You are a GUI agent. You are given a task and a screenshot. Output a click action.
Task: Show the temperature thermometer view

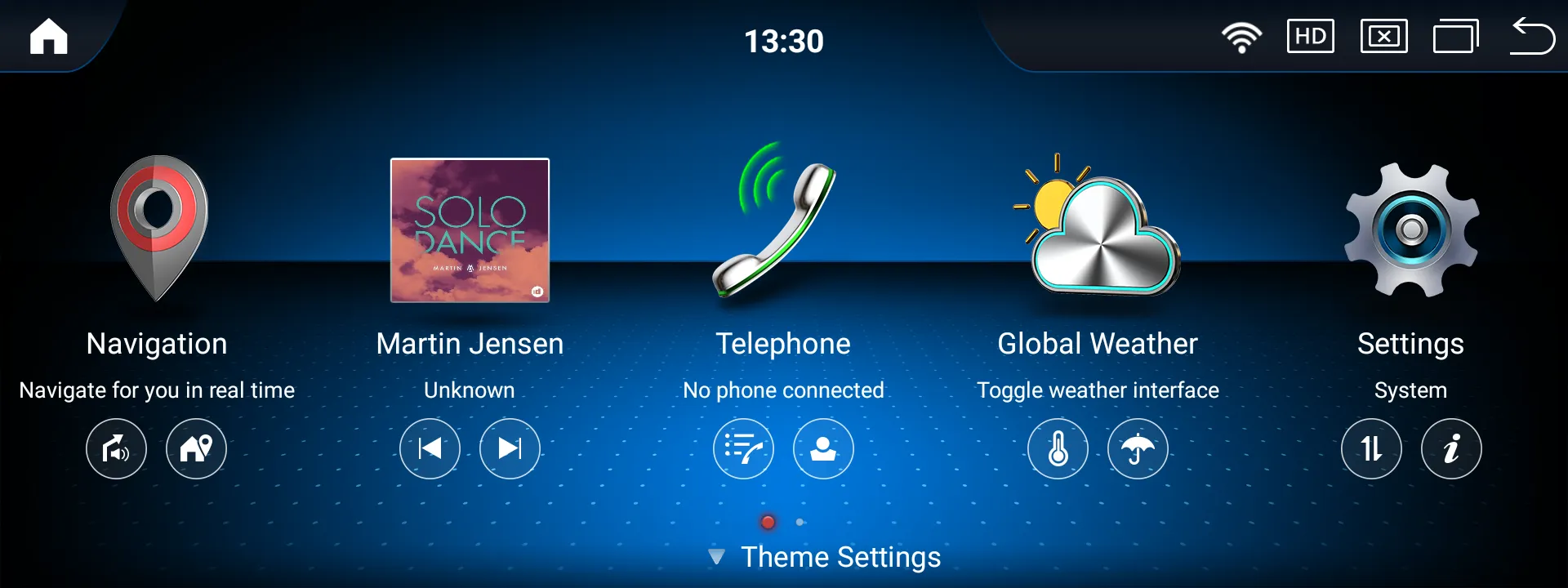[1058, 448]
